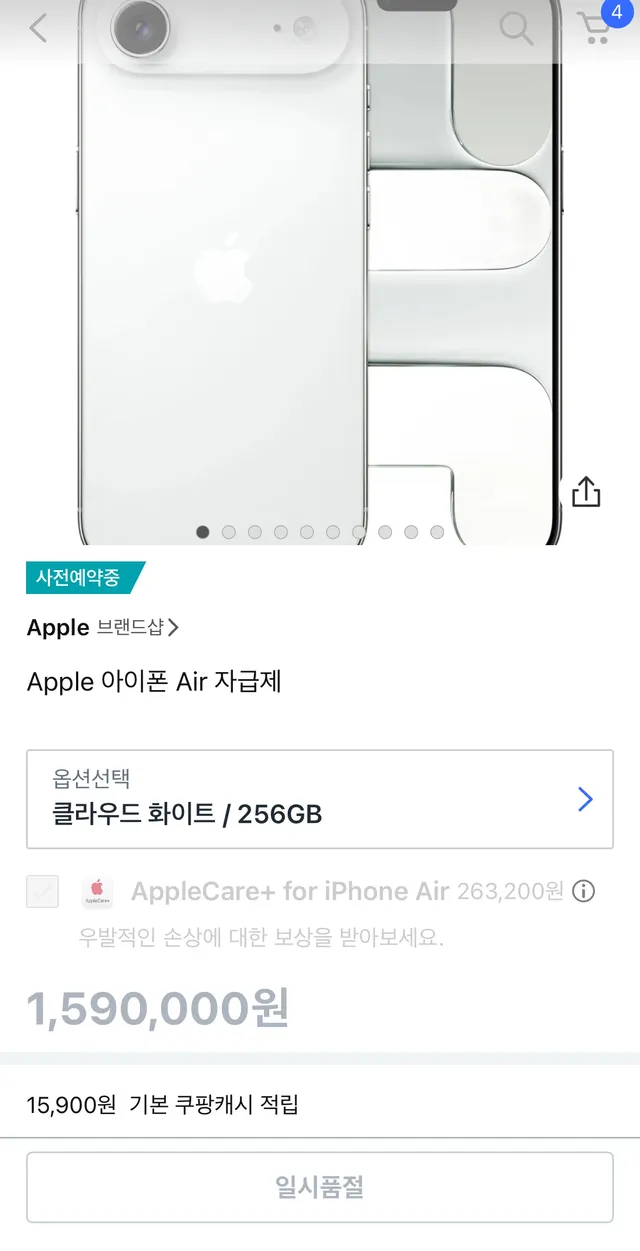Share this product via share icon

[x=586, y=491]
